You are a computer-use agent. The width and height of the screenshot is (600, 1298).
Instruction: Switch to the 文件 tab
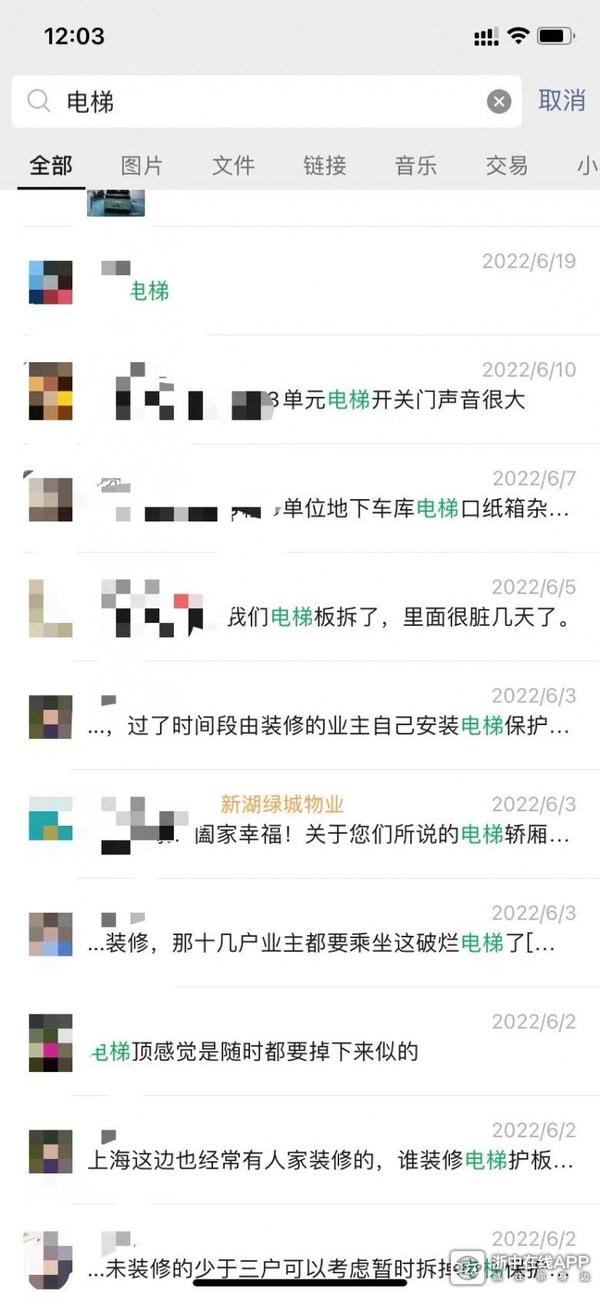pos(233,165)
